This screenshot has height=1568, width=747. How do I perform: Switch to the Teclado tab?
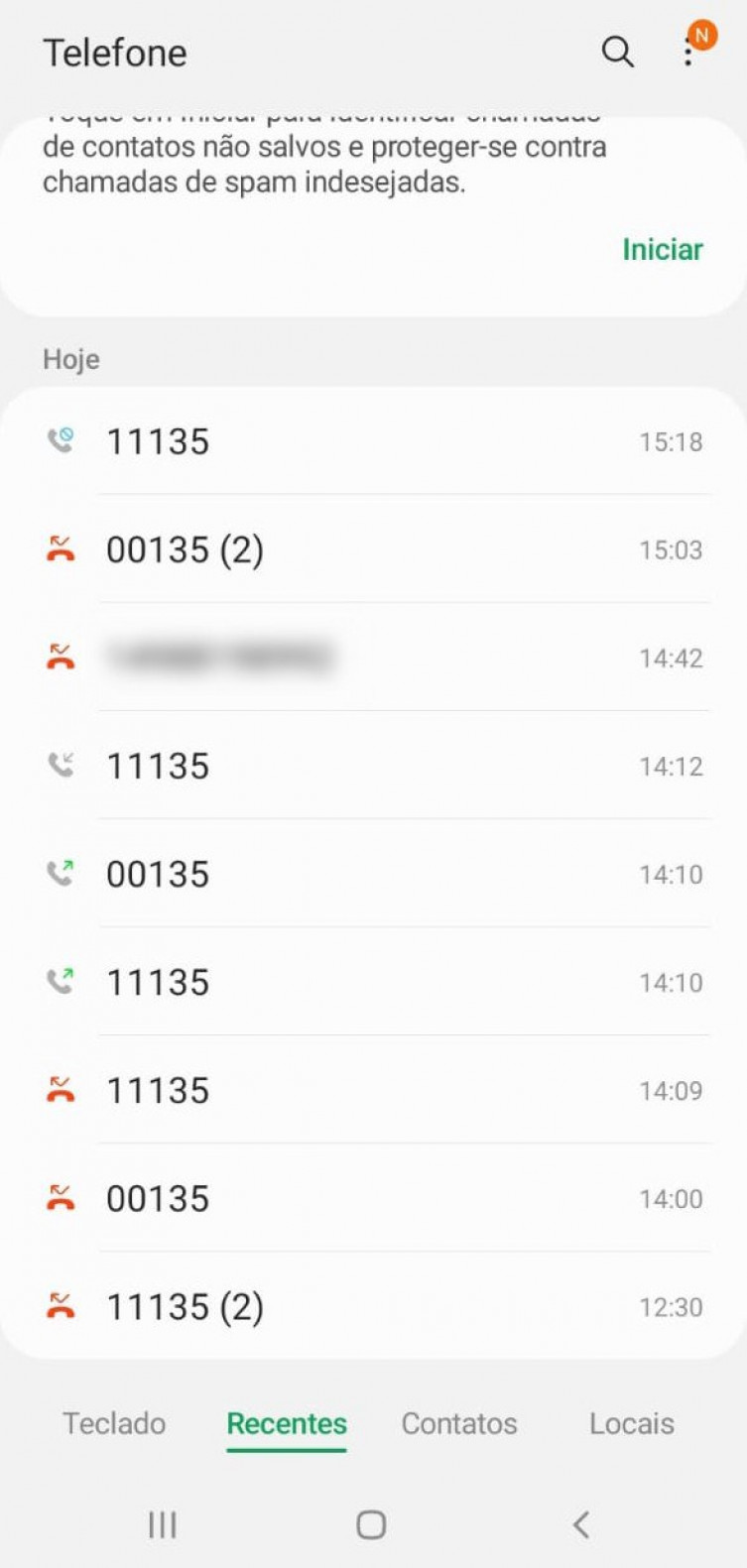[x=114, y=1423]
